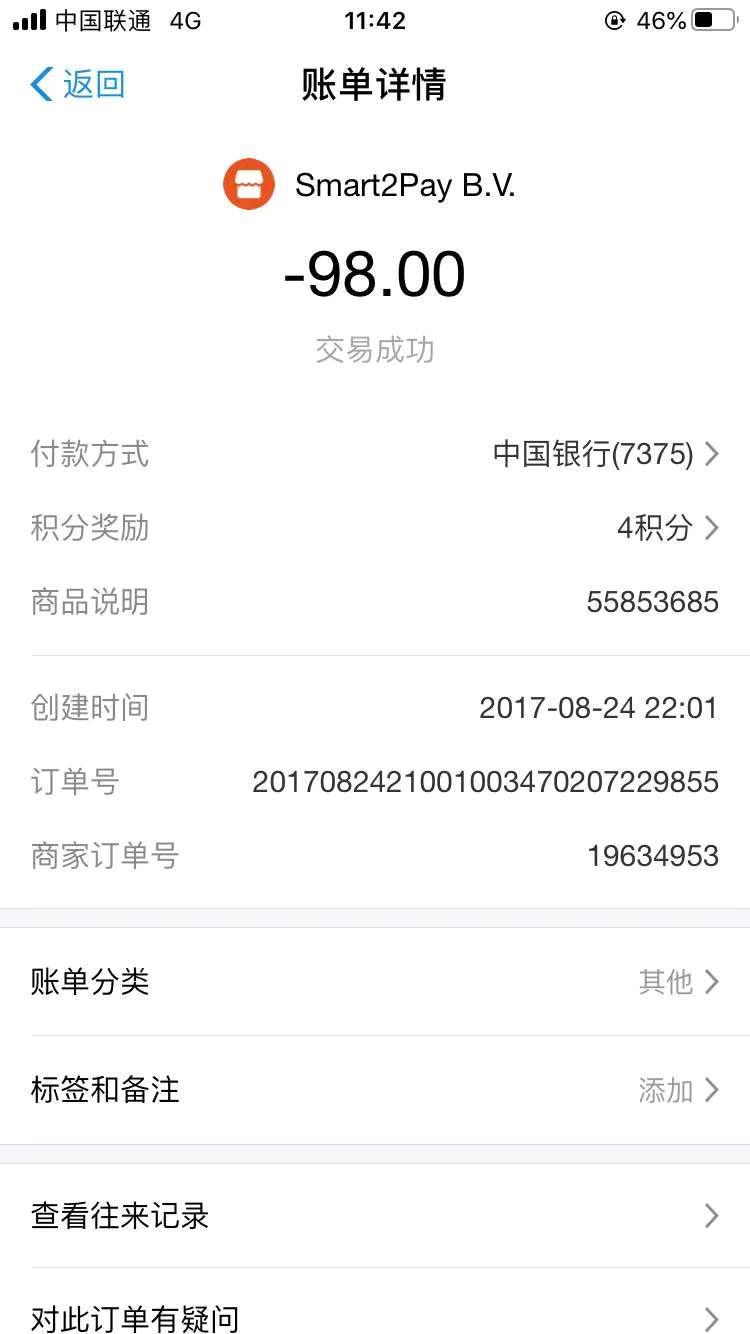View the 4积分 reward details
Viewport: 750px width, 1334px height.
pyautogui.click(x=375, y=528)
